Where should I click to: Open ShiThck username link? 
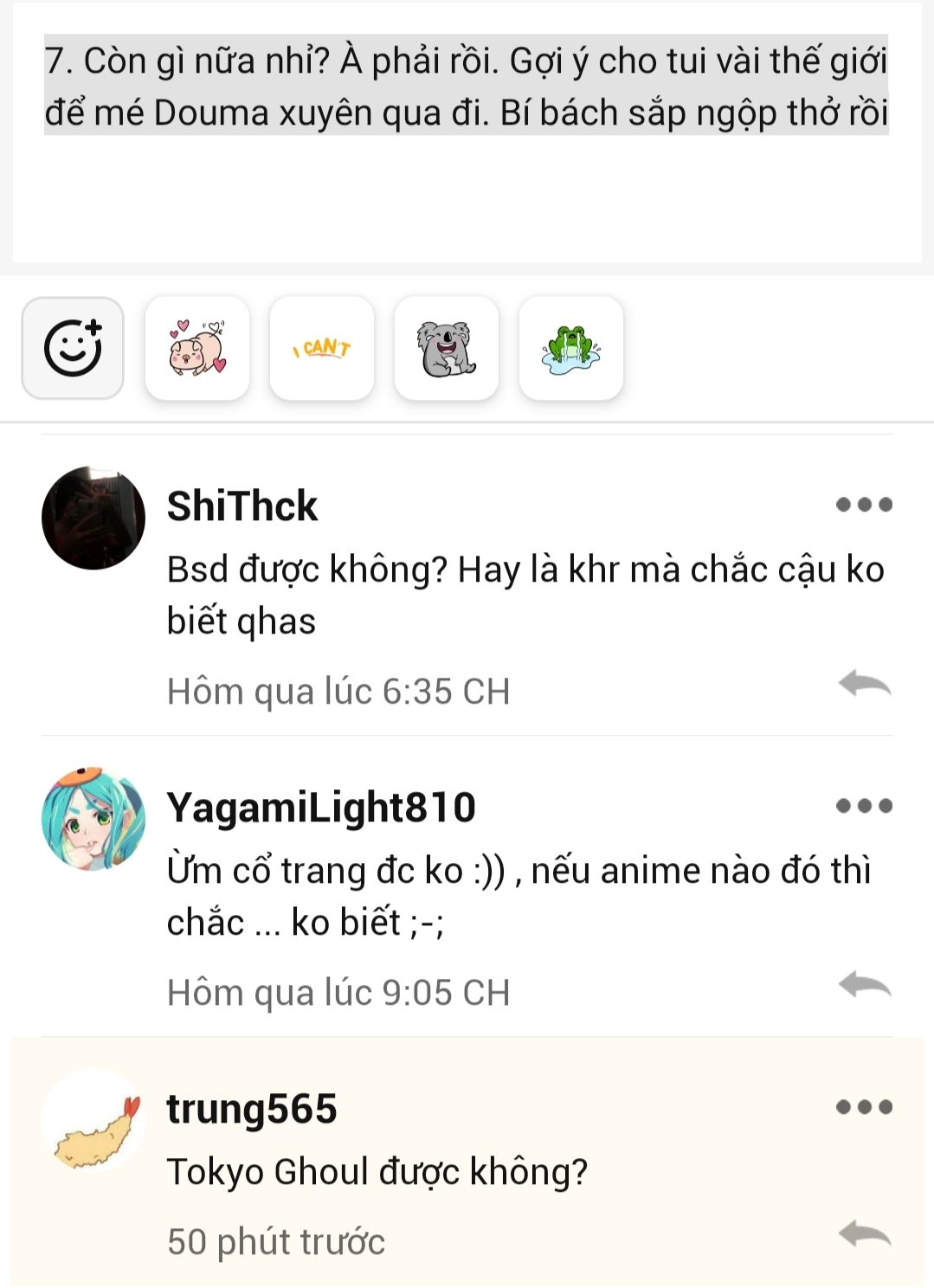(242, 506)
